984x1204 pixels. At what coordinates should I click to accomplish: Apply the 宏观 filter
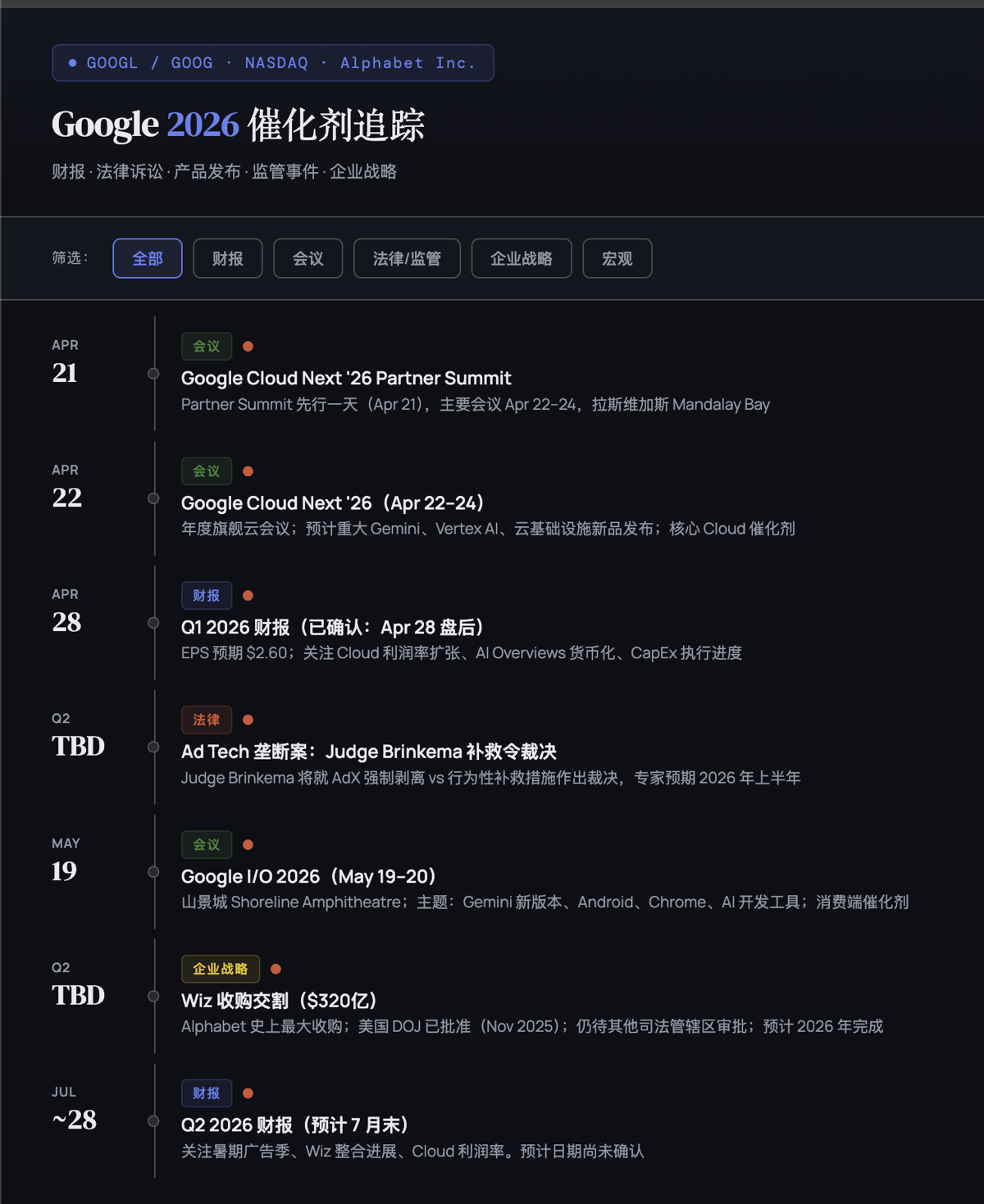pyautogui.click(x=617, y=258)
